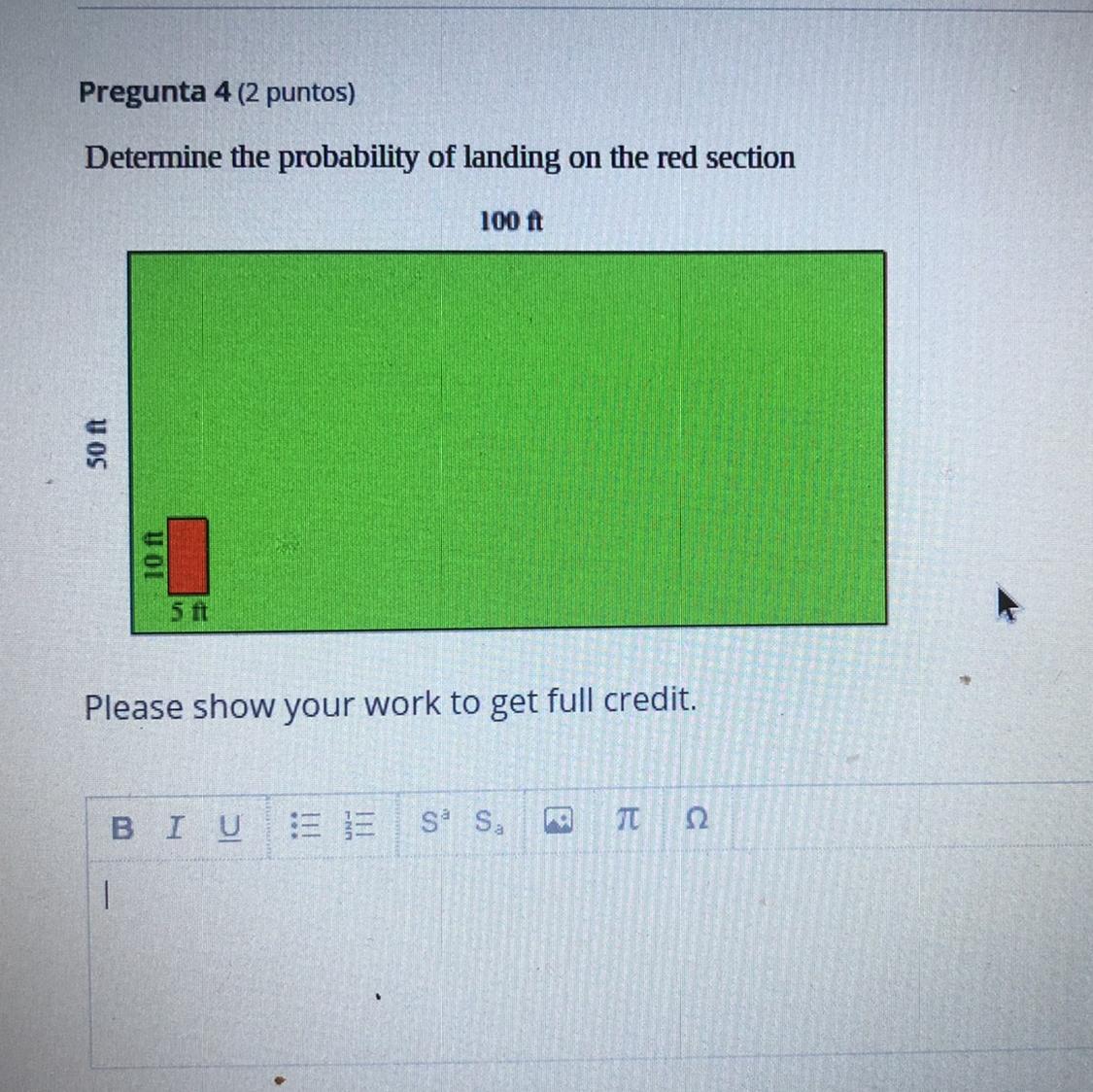Apply superscript formatting
1093x1092 pixels.
(435, 822)
